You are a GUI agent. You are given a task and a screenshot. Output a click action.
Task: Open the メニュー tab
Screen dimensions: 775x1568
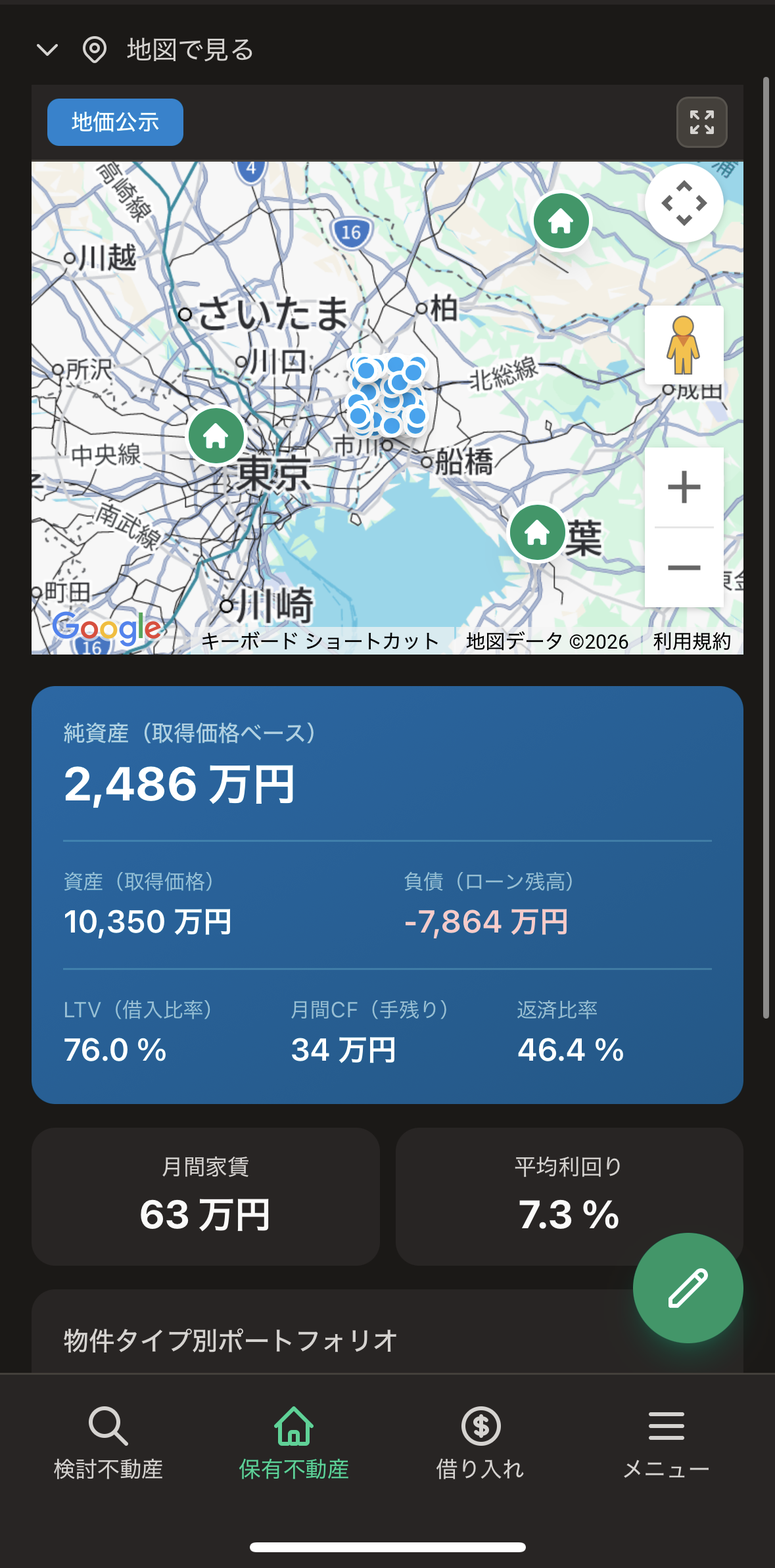tap(666, 1442)
